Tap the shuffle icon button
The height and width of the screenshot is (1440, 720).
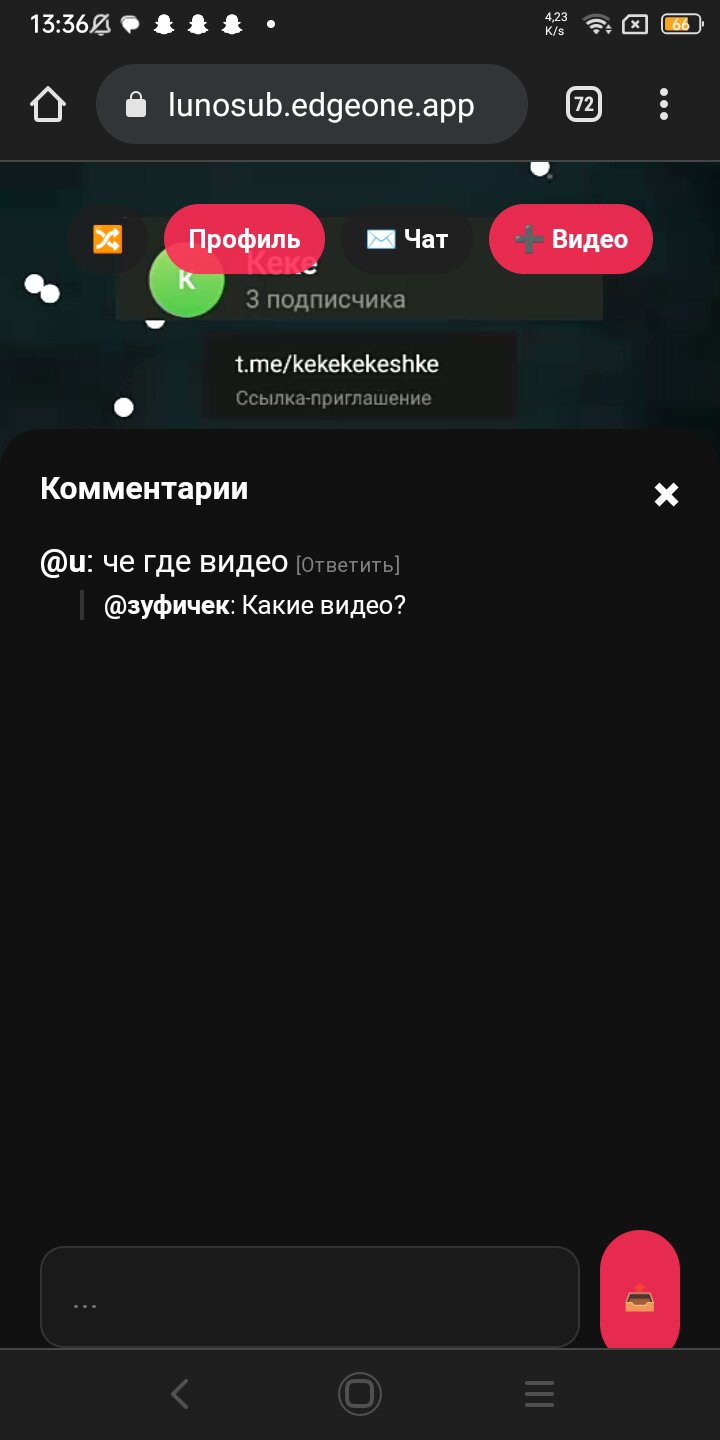[107, 240]
